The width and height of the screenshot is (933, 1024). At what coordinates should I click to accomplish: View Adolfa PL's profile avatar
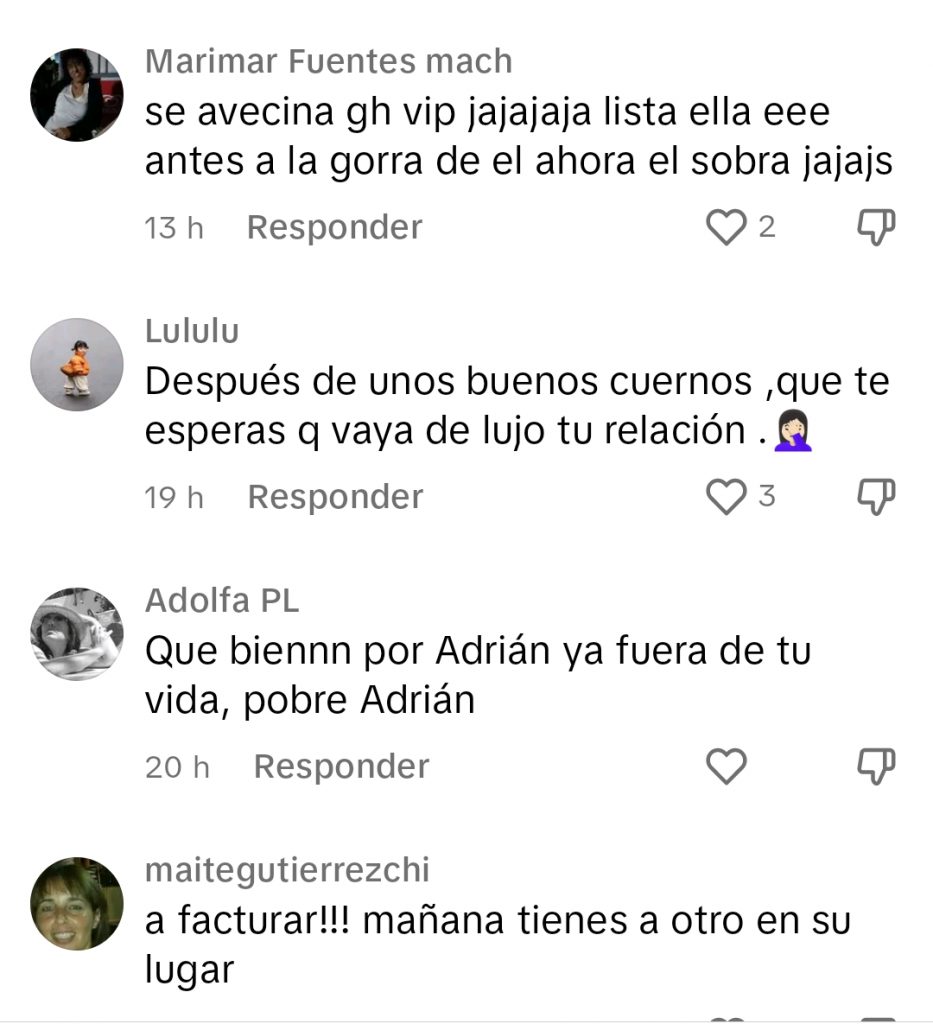click(77, 634)
